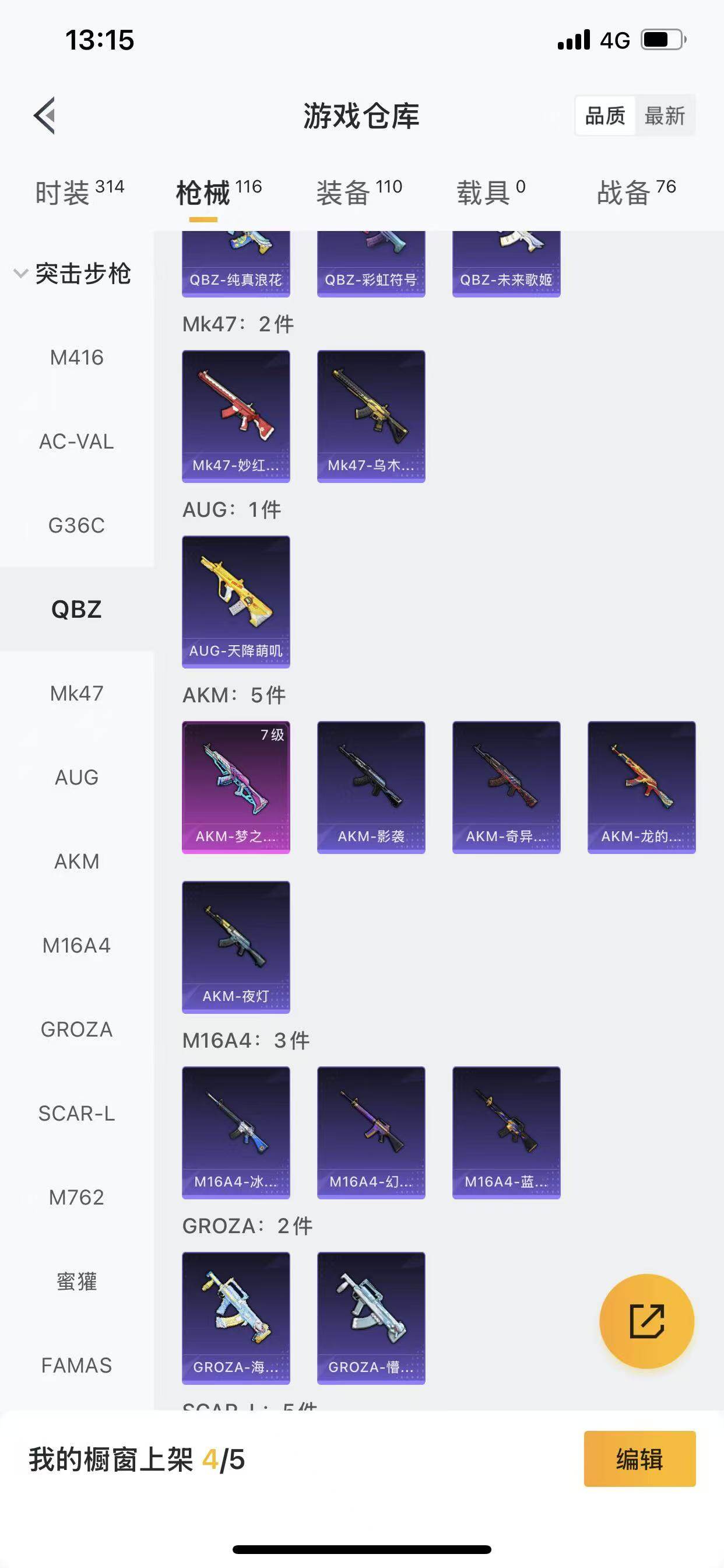Switch to the 装备 tab
The height and width of the screenshot is (1568, 724).
(x=359, y=192)
